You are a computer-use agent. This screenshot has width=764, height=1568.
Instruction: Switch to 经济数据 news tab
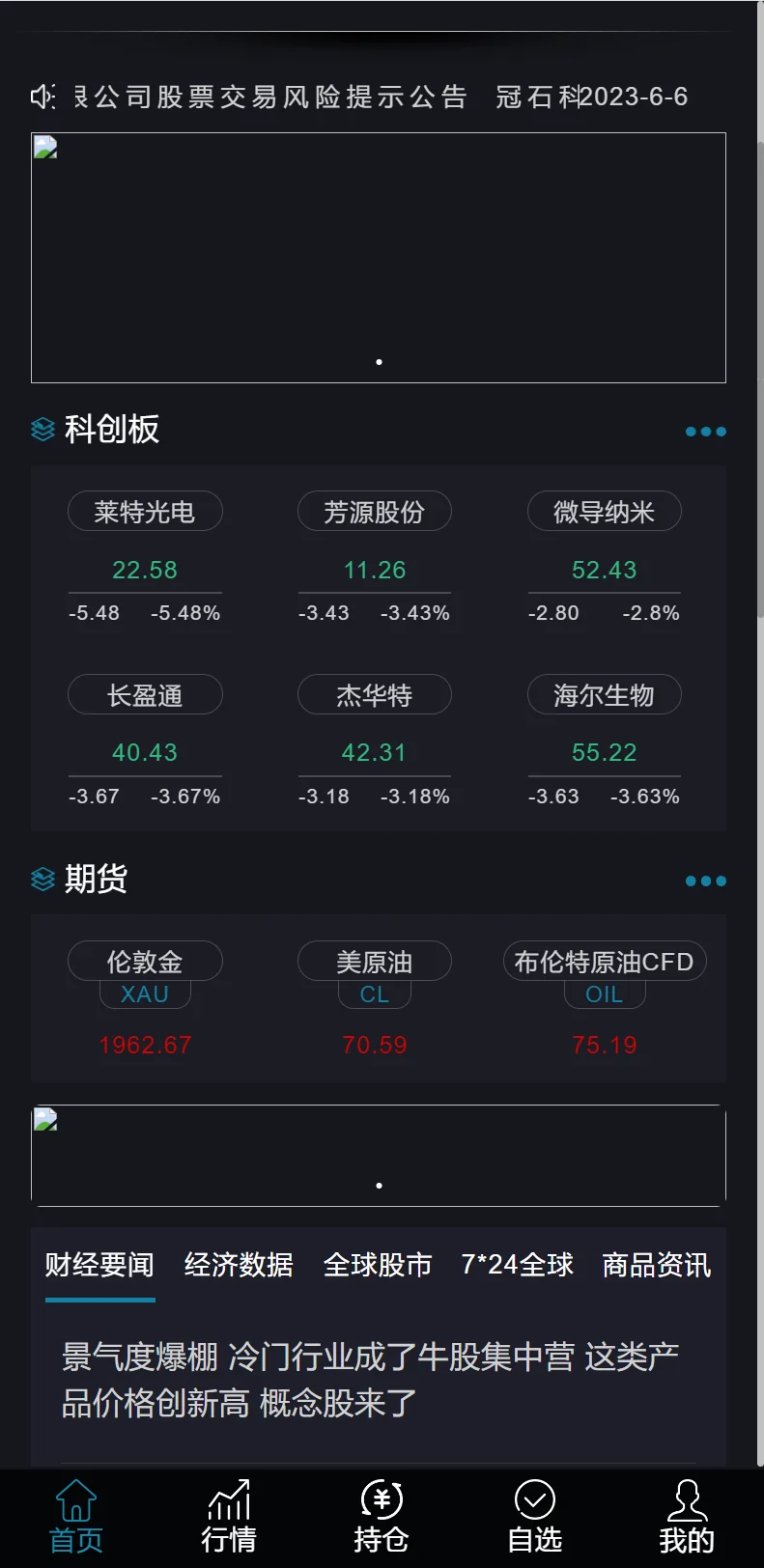(x=239, y=1265)
